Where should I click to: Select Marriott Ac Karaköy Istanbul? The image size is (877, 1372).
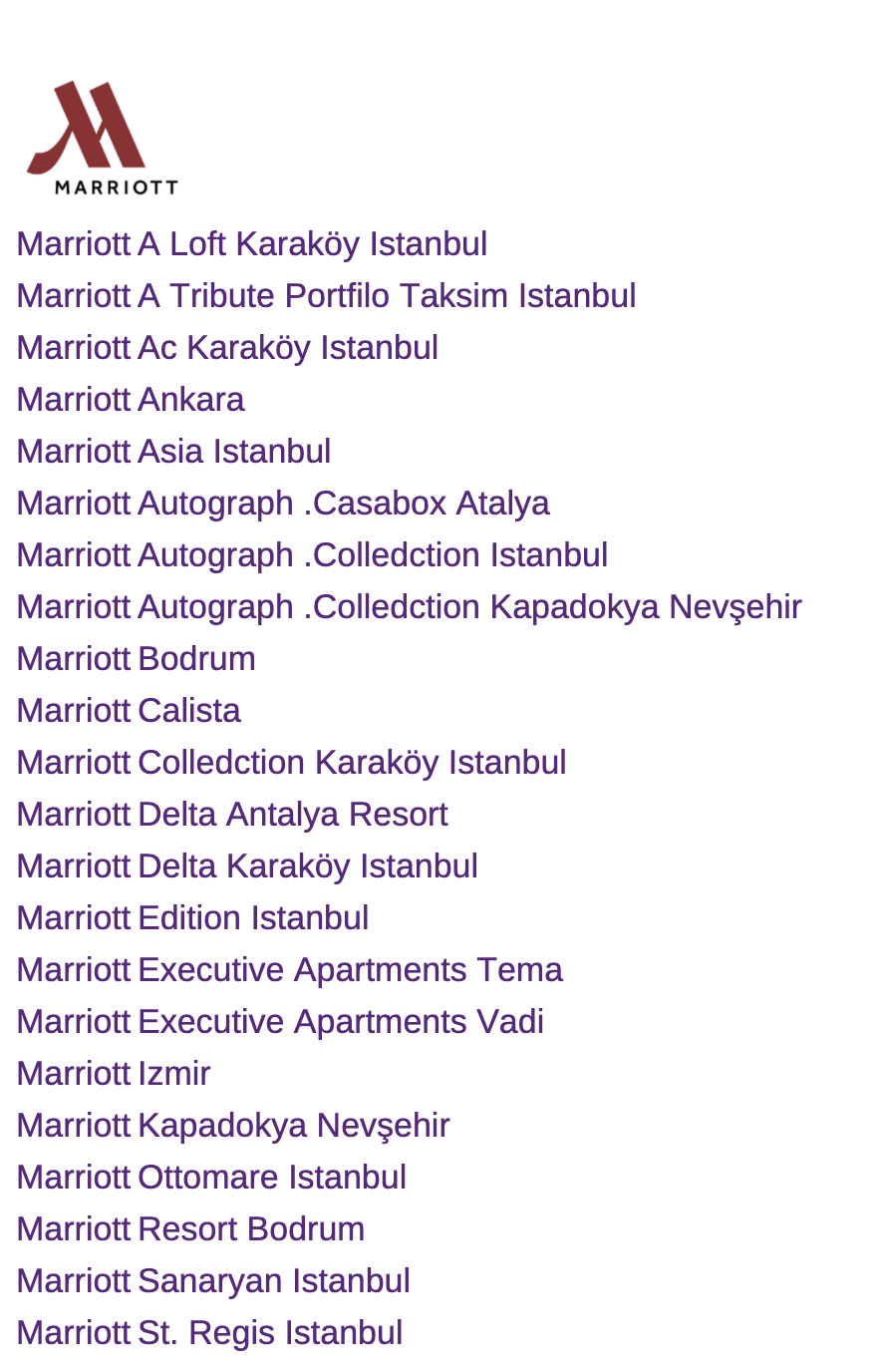(227, 348)
